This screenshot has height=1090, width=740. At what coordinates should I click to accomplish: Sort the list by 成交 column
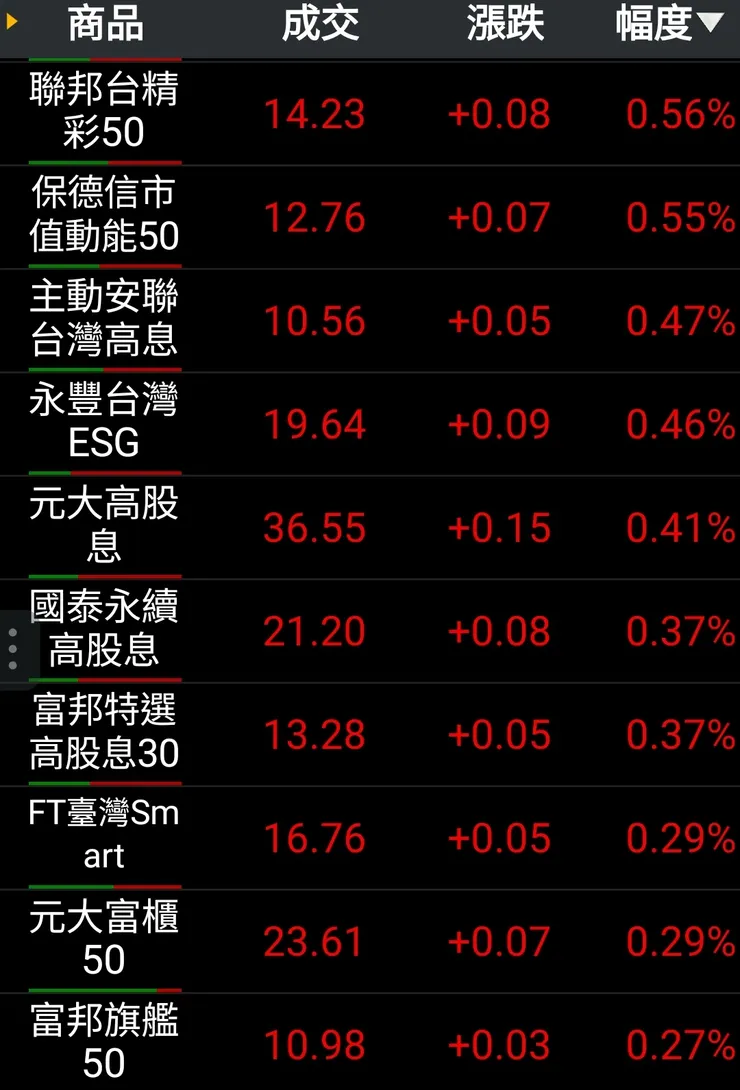point(322,26)
